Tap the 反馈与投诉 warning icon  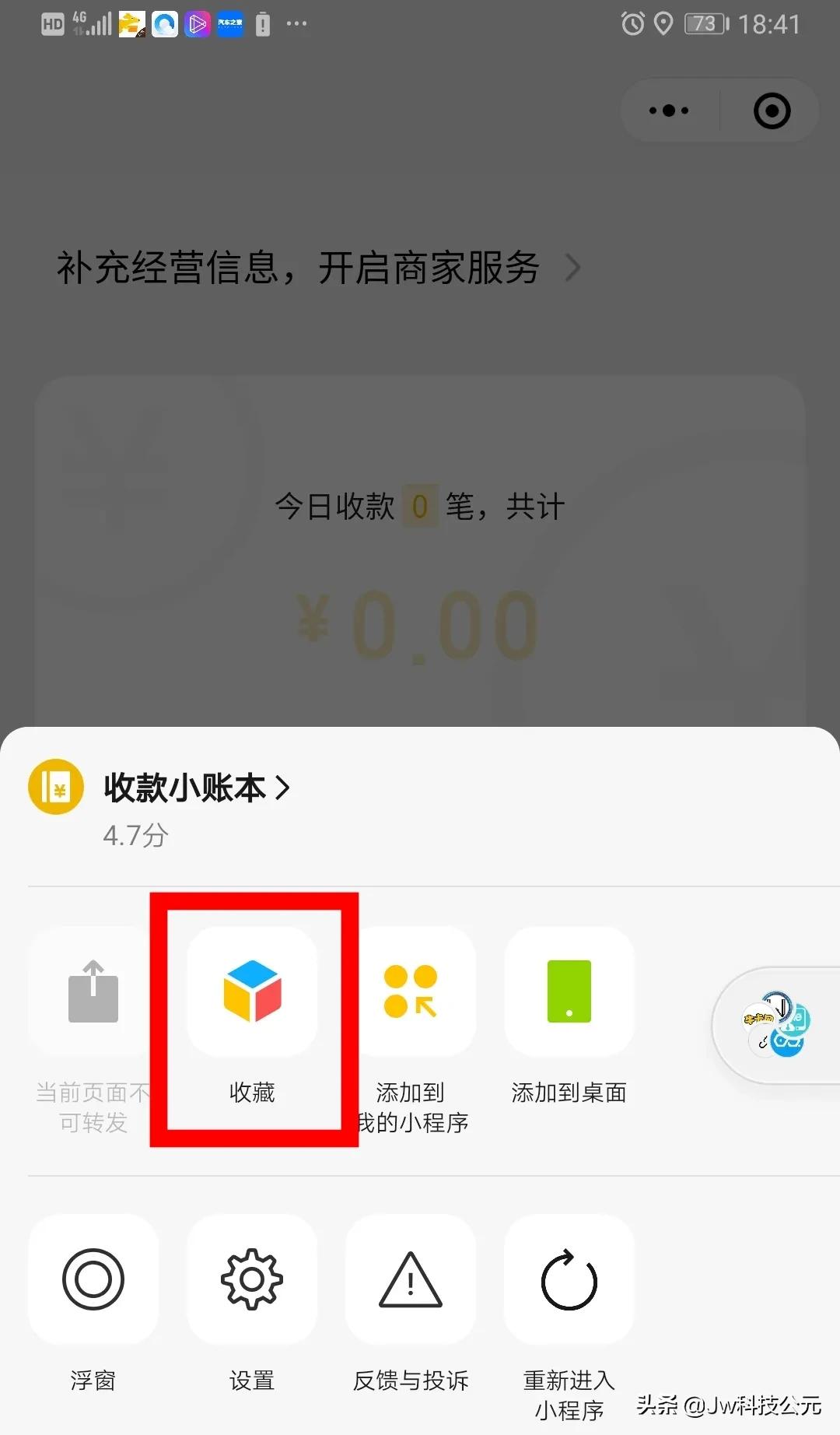click(x=411, y=1280)
